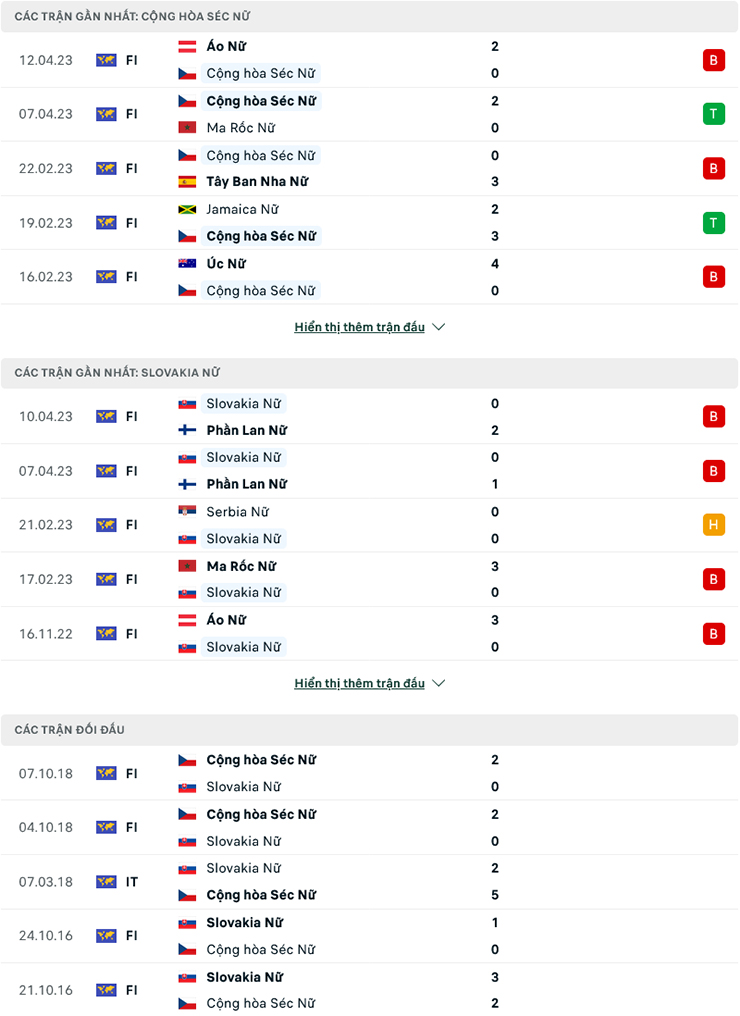Click the chevron arrow next to Hiển thị thêm trận đấu
Screen dimensions: 740x1016
[x=437, y=326]
